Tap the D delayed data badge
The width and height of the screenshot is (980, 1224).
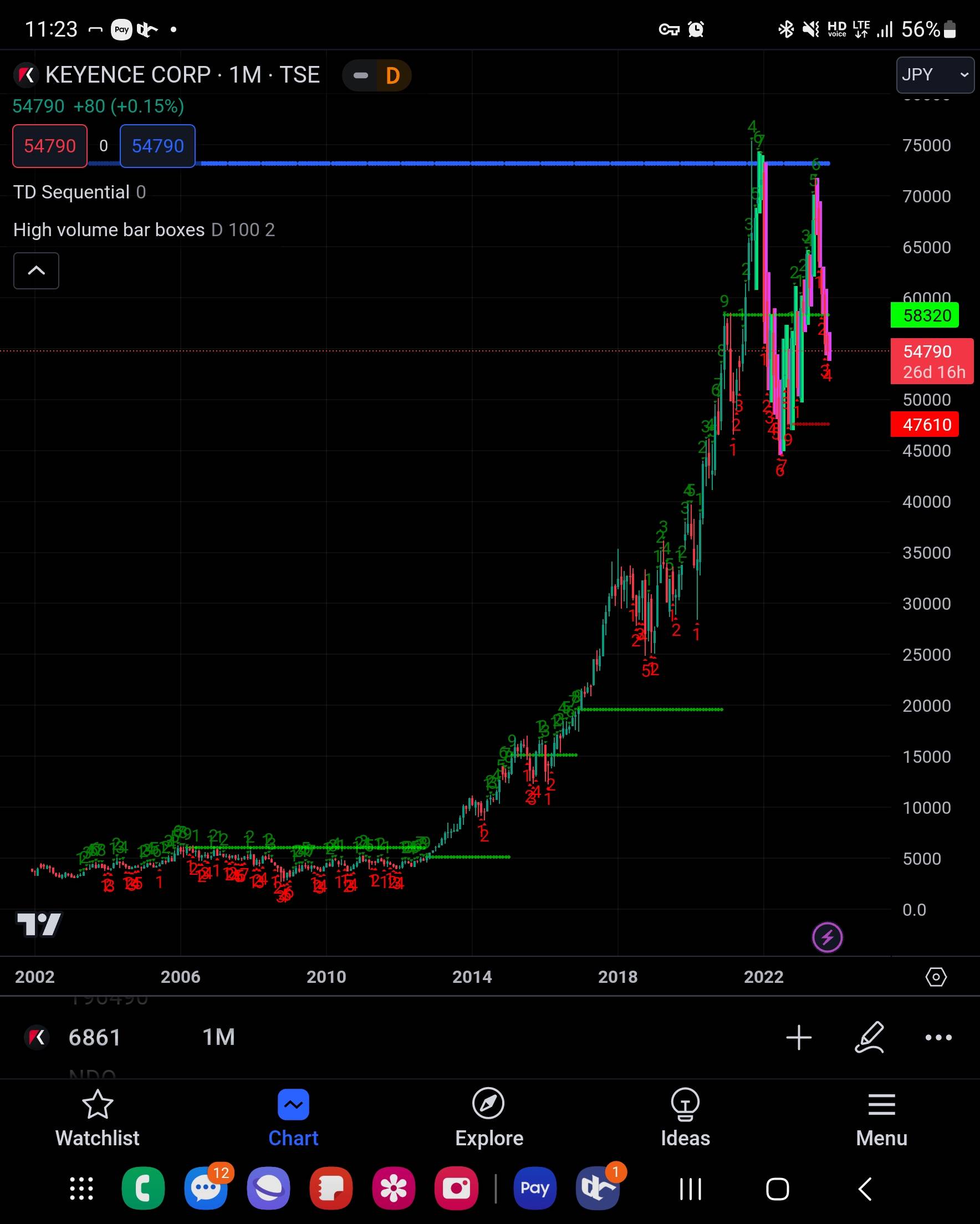[x=392, y=75]
